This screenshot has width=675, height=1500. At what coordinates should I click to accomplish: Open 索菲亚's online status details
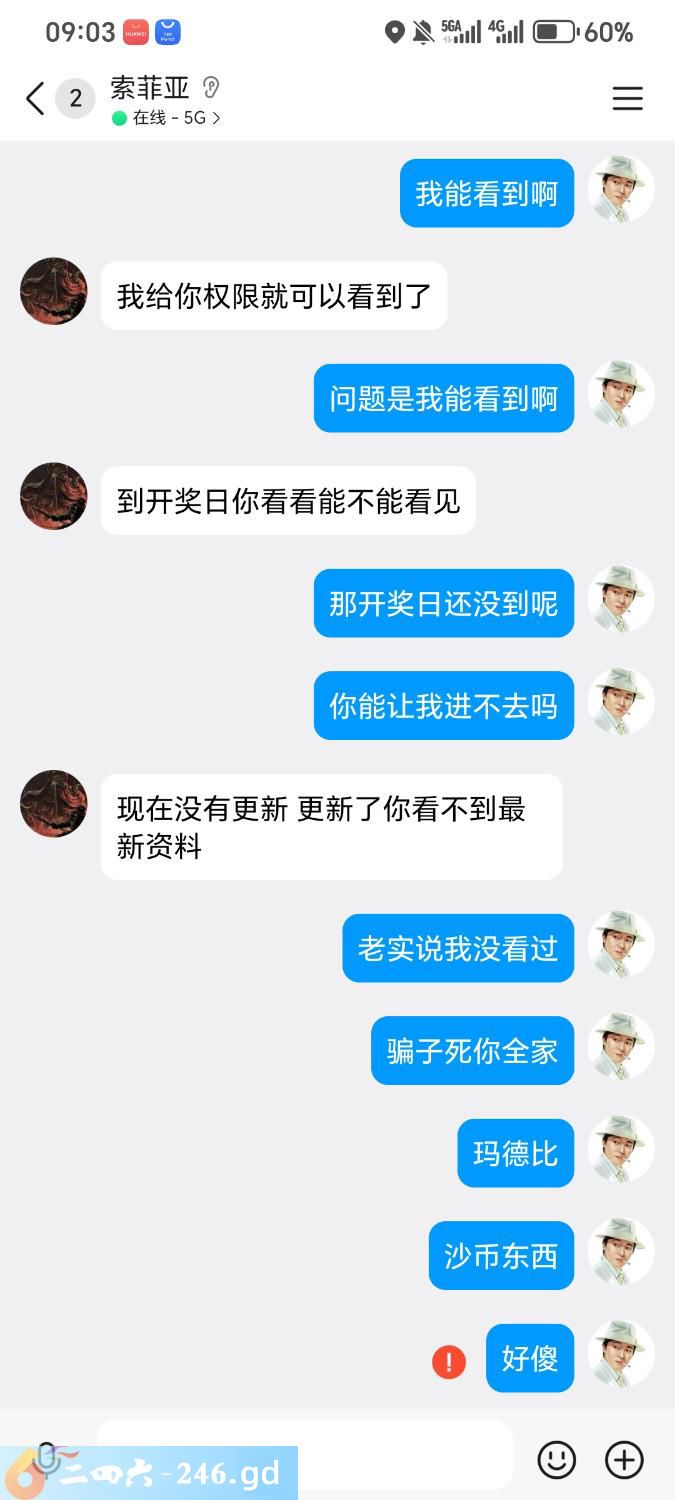[167, 118]
